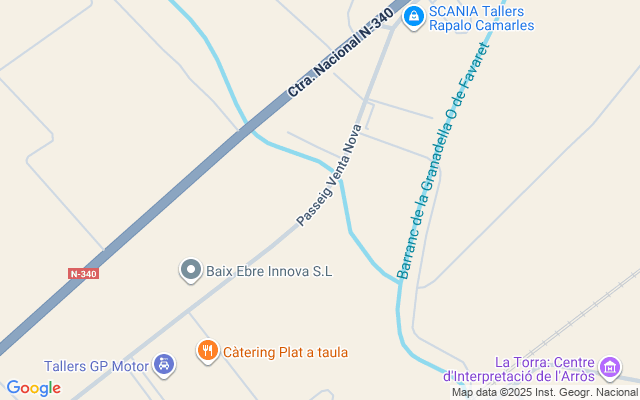Select the Baix Ebre Innova S.L pin
640x400 pixels.
(x=190, y=270)
